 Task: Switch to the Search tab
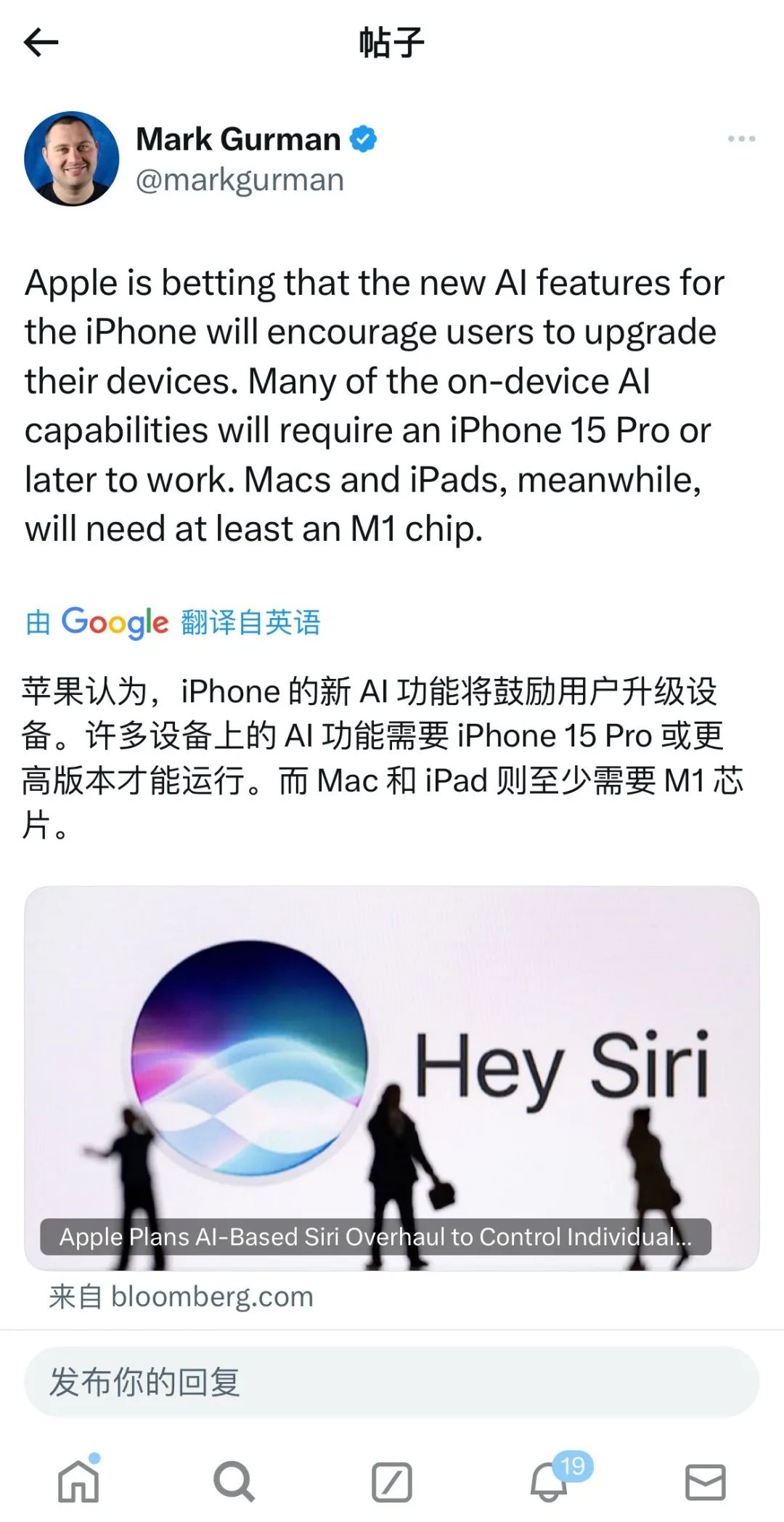[x=234, y=1481]
